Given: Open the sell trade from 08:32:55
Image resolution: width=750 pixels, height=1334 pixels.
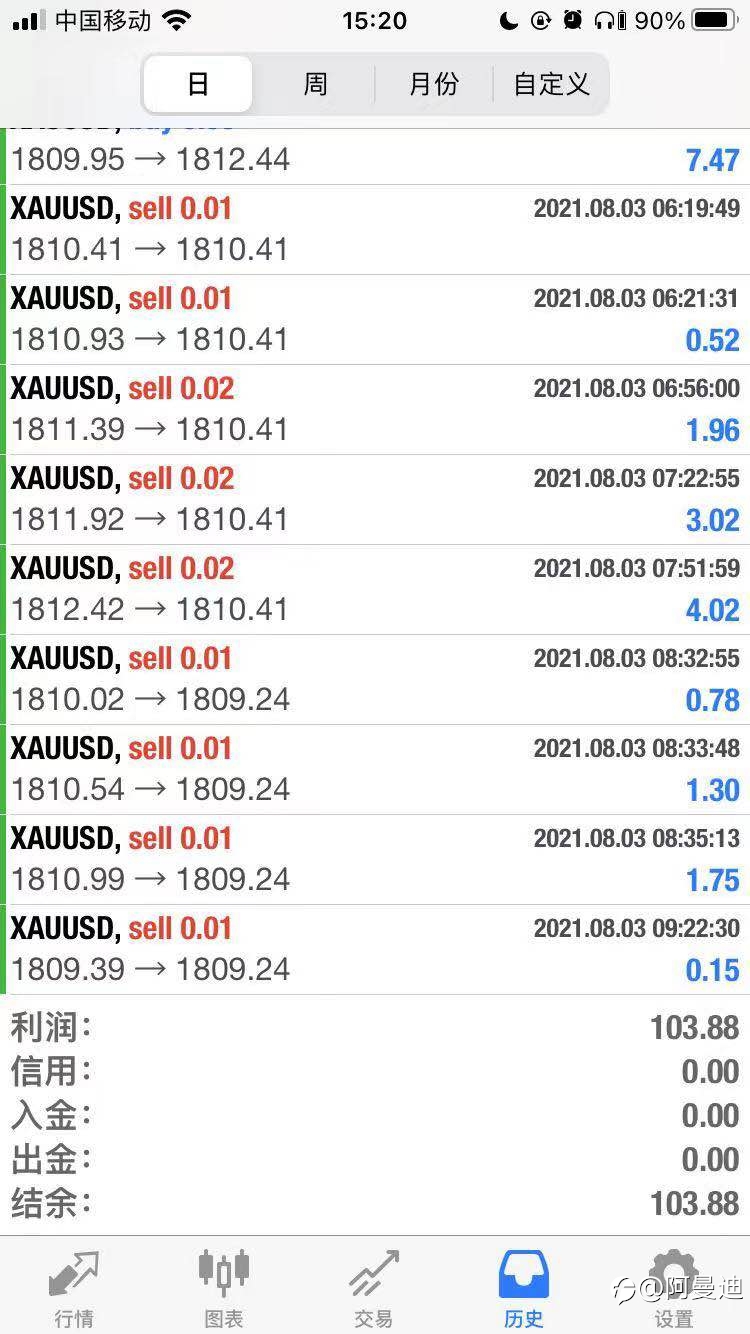Looking at the screenshot, I should tap(375, 680).
